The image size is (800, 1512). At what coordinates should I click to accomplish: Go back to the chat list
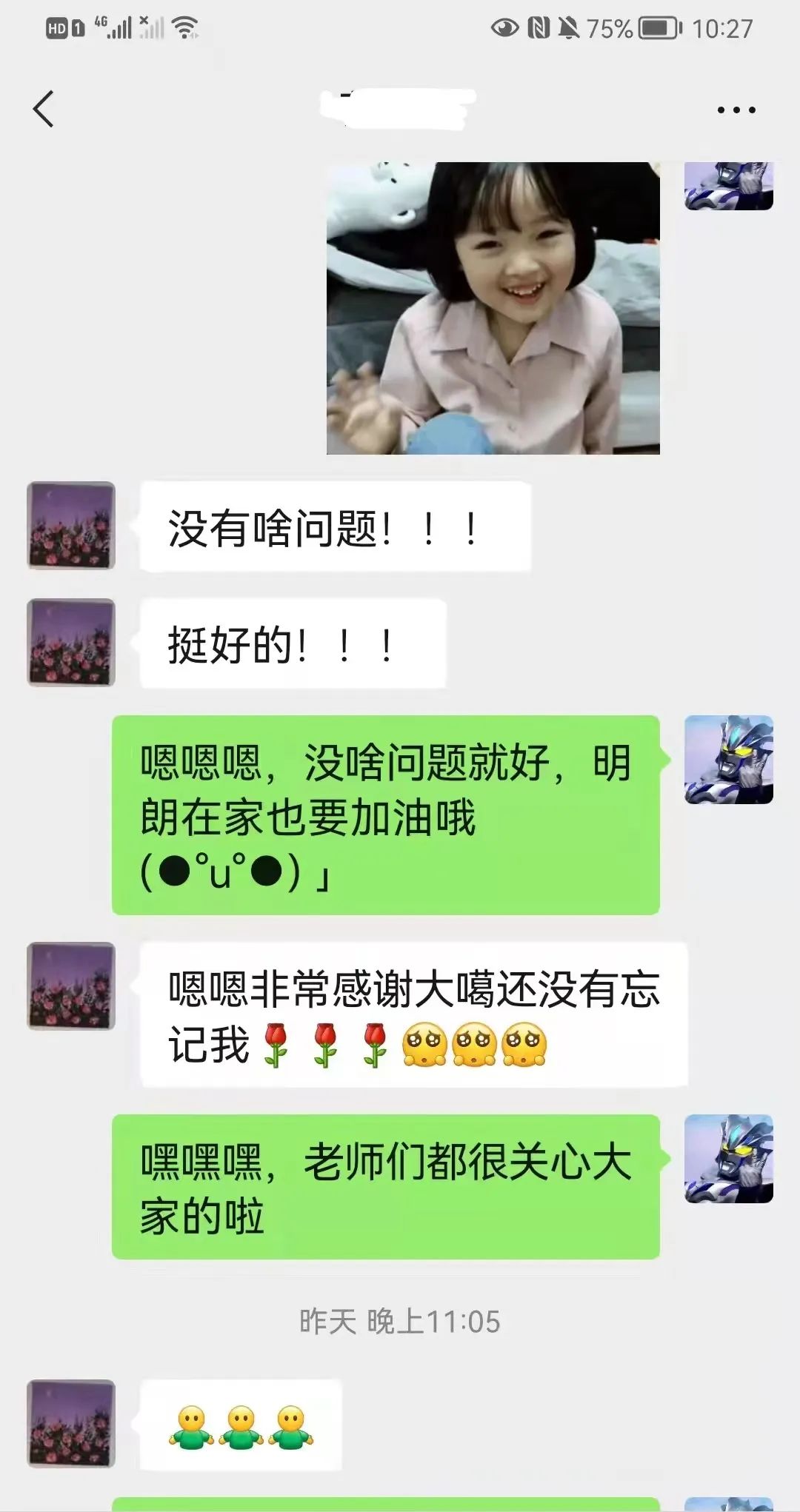tap(44, 109)
